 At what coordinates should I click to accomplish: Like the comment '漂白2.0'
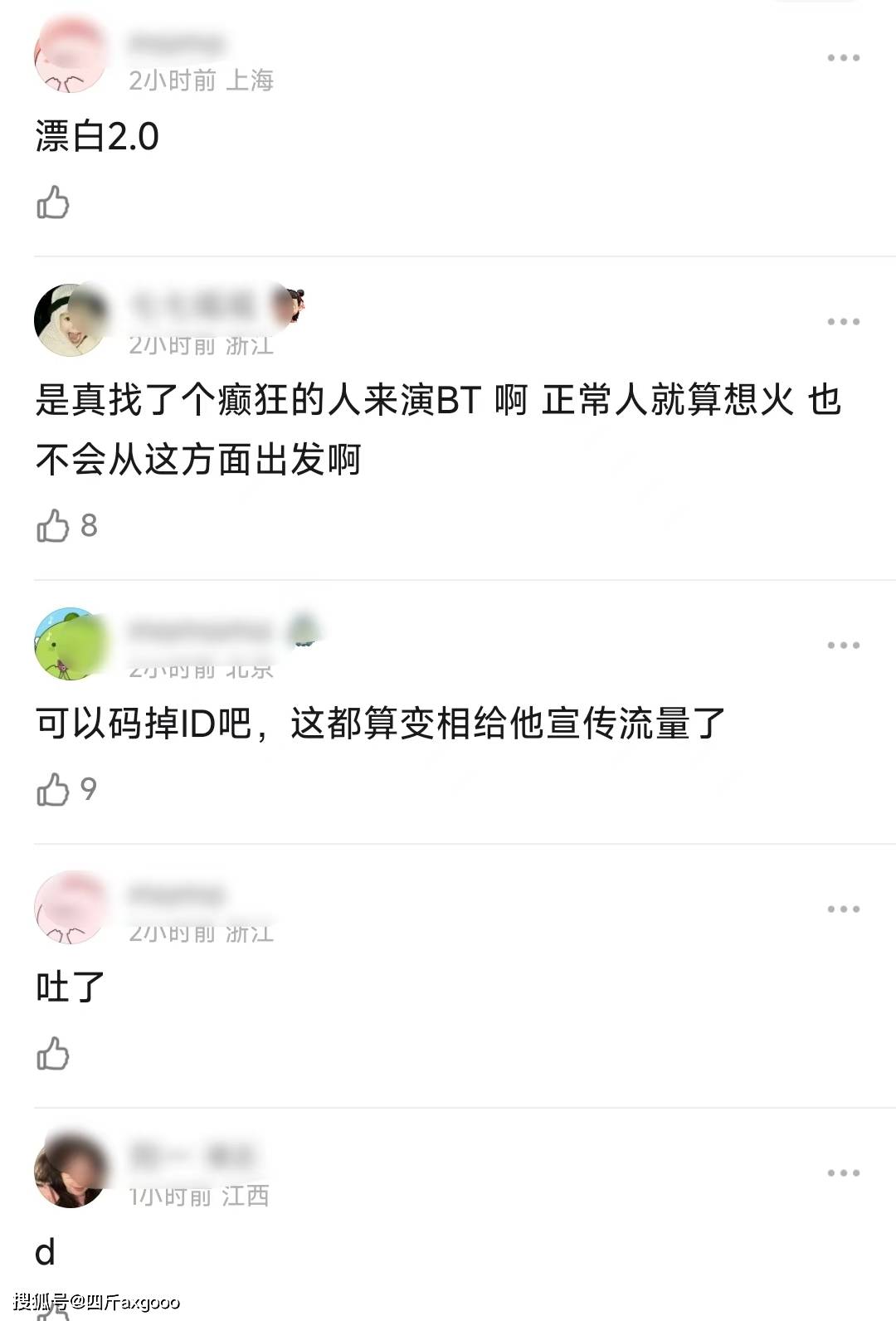coord(53,202)
